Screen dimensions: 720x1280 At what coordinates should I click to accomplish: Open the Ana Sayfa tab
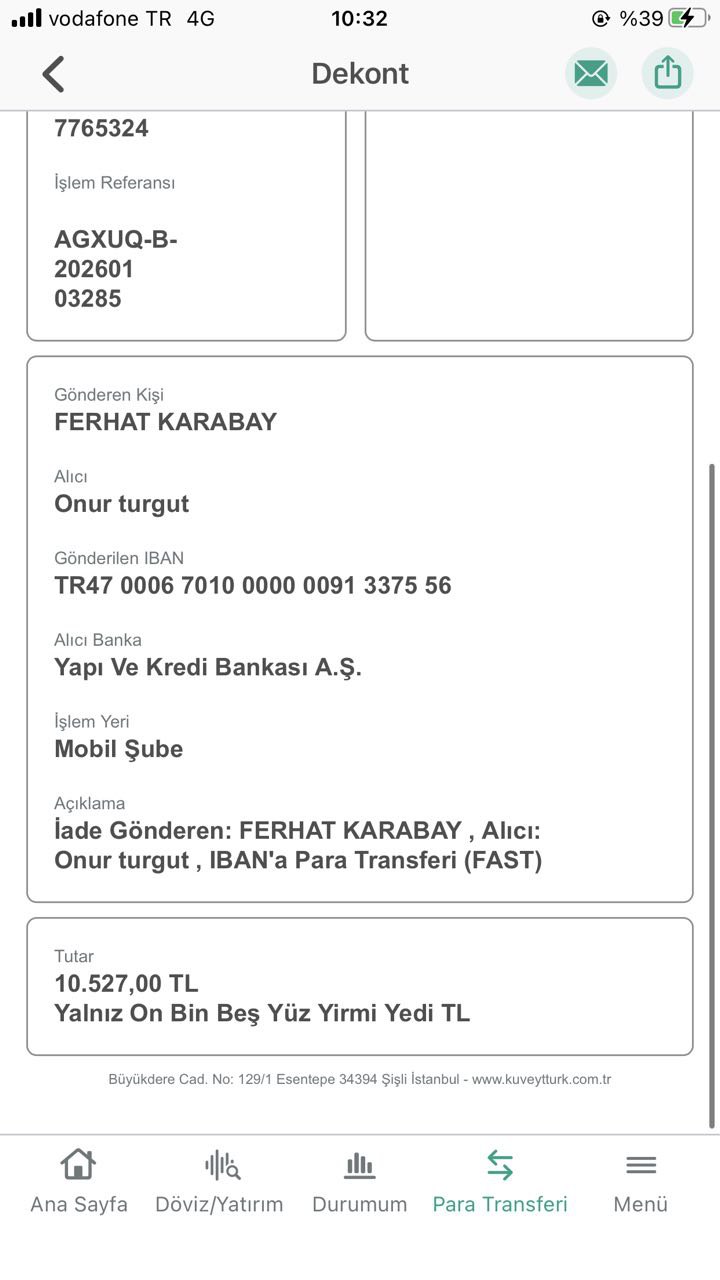point(79,1182)
